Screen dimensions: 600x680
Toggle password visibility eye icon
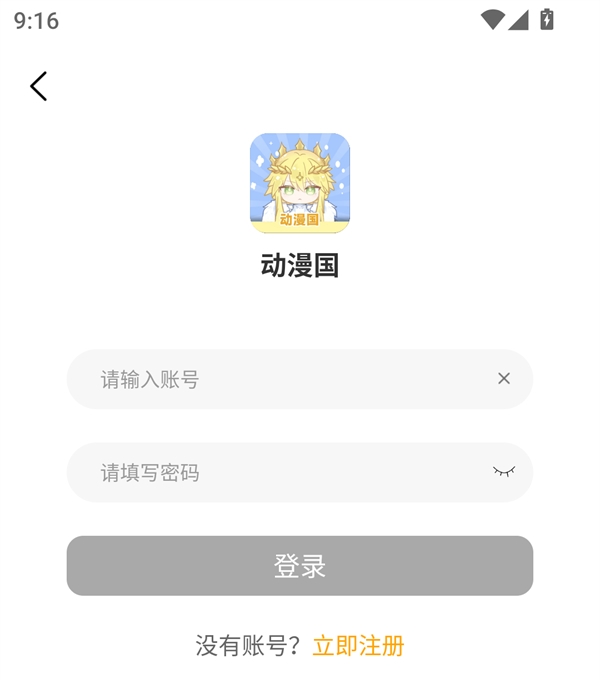(504, 472)
